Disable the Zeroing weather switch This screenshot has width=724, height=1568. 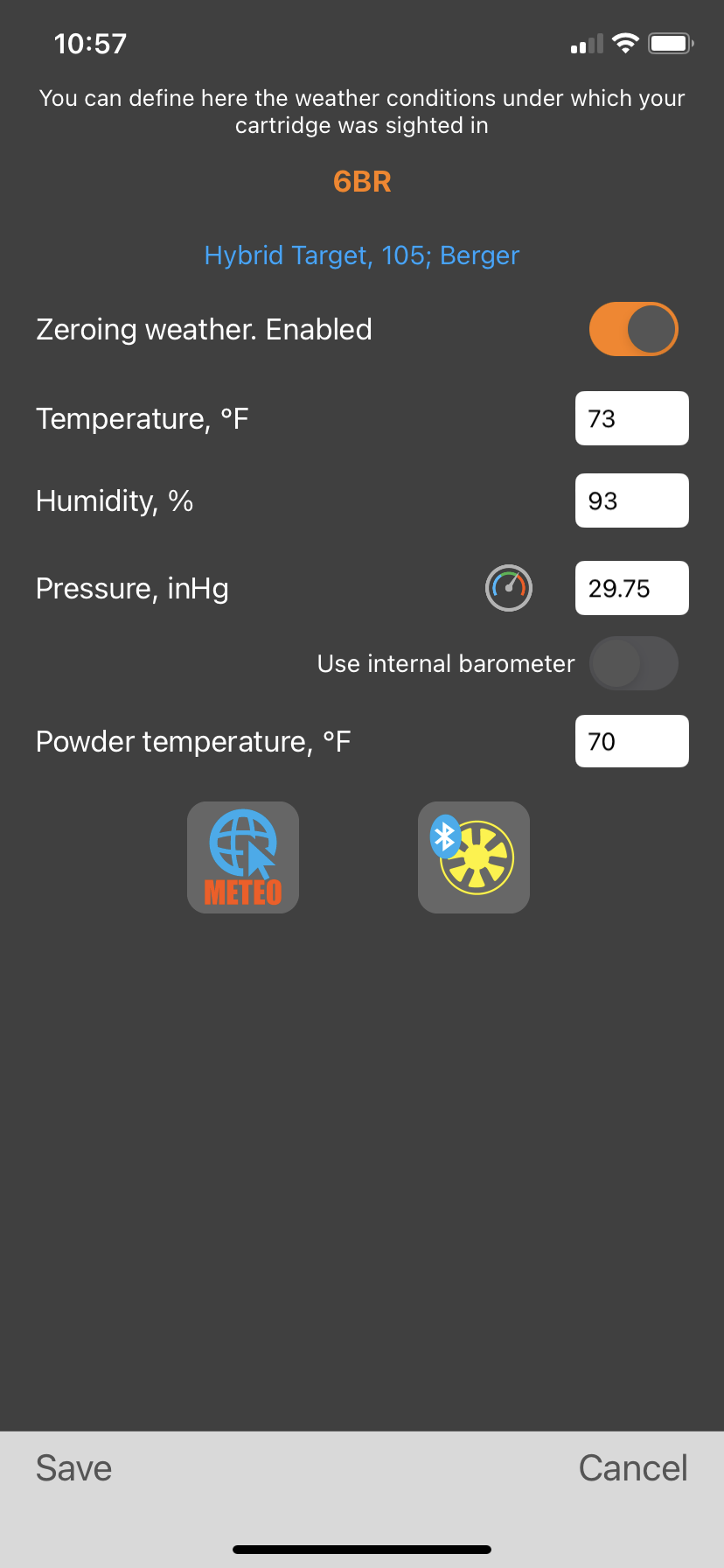tap(633, 329)
